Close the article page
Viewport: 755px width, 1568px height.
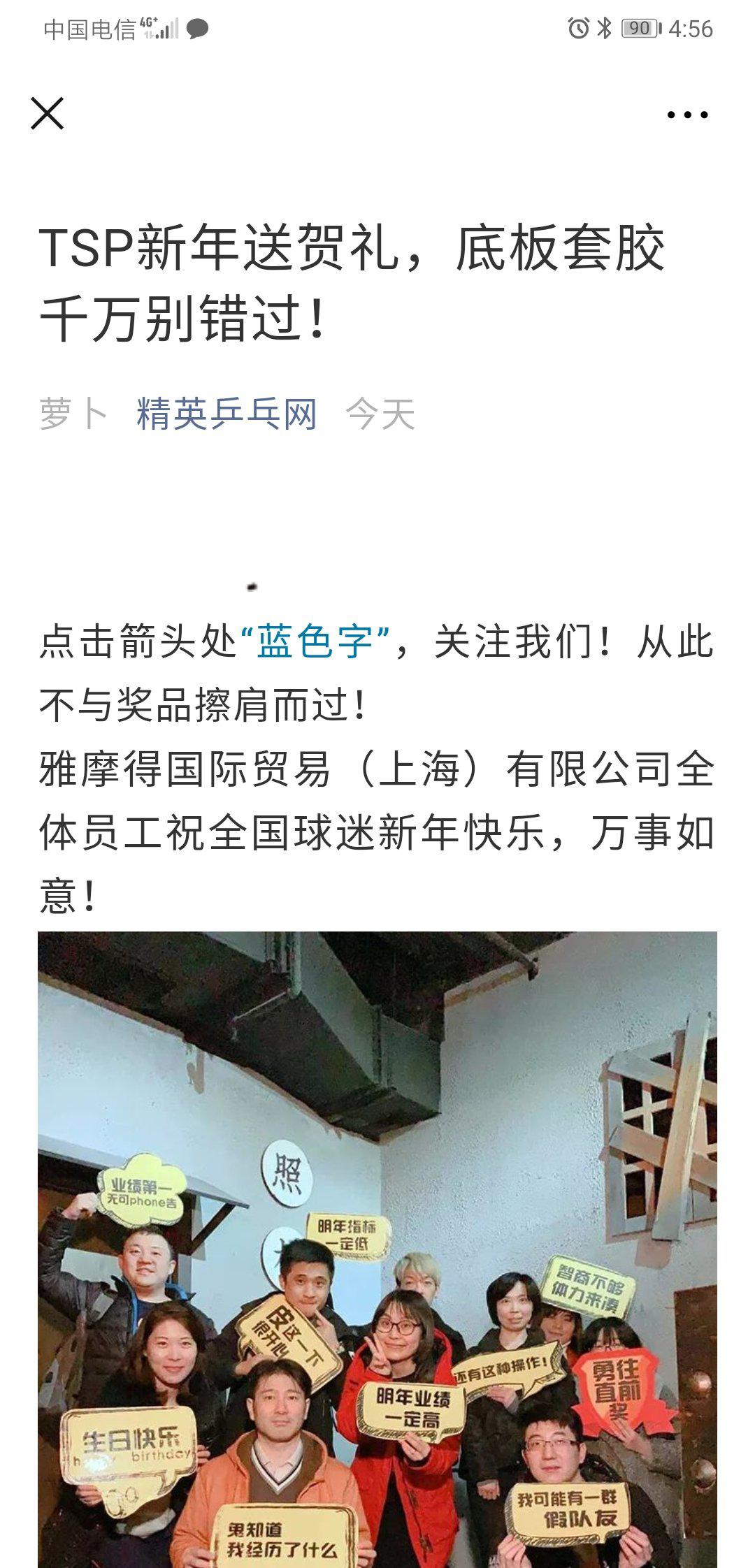click(x=48, y=113)
